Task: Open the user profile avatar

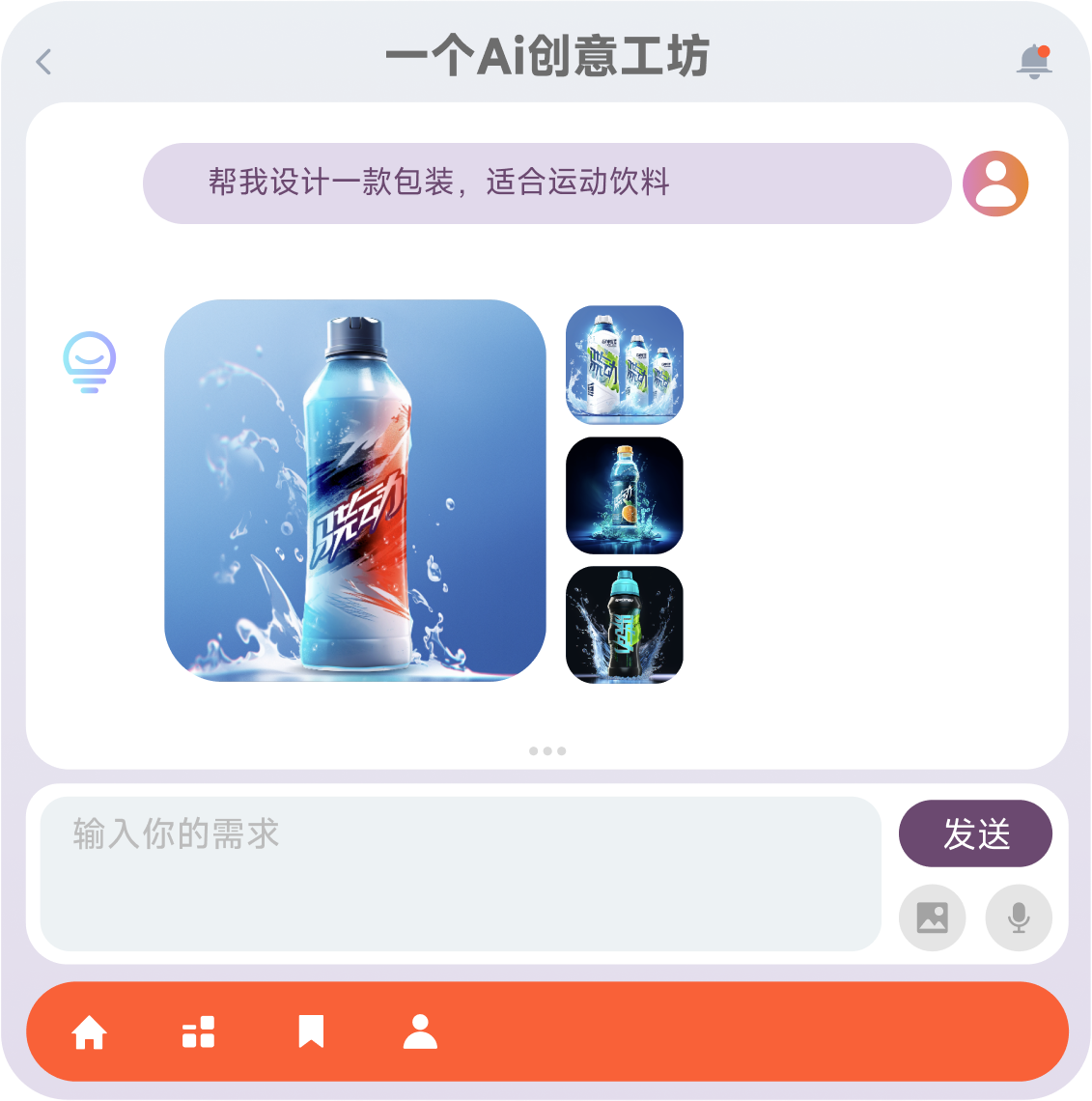Action: pos(995,183)
